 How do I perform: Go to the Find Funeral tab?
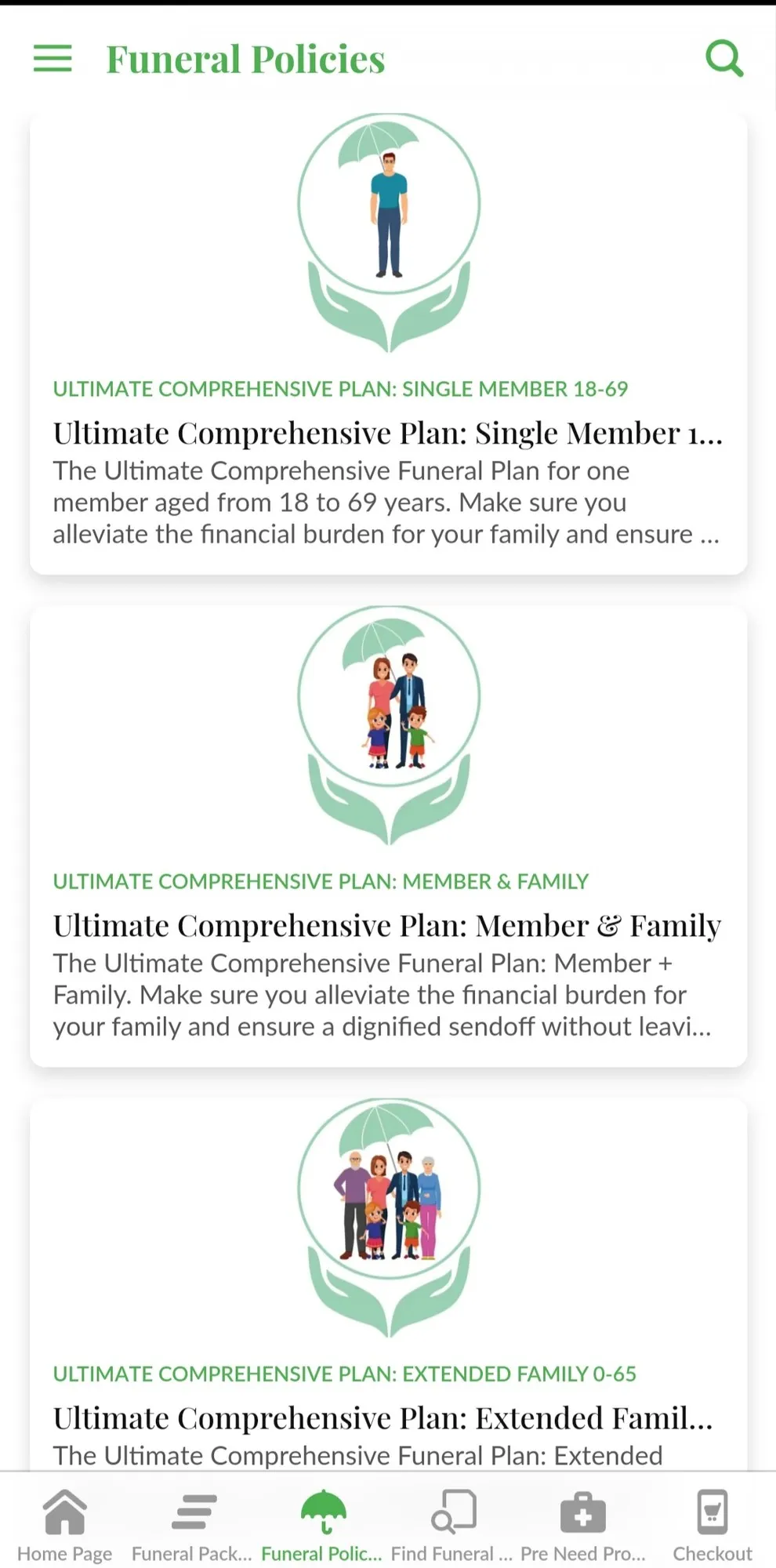(452, 1525)
